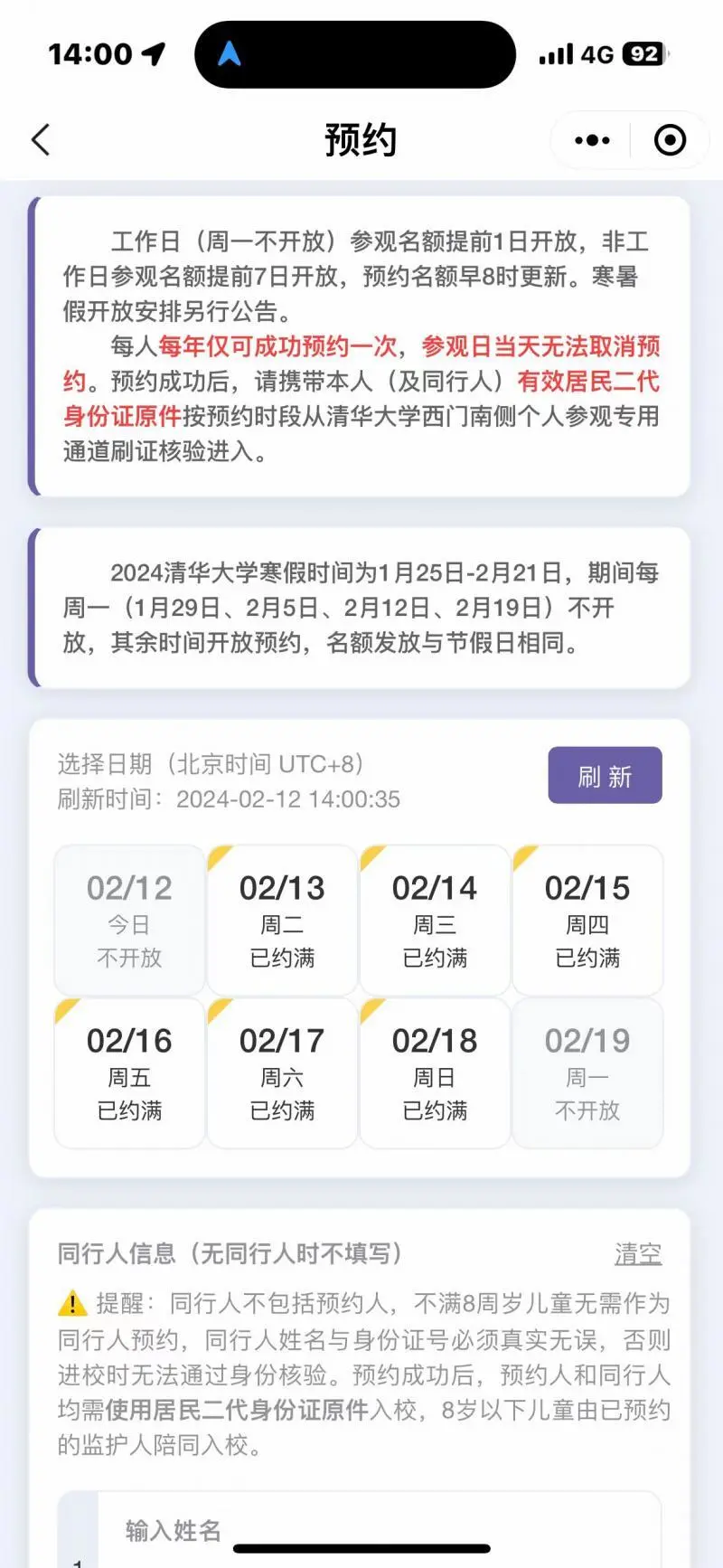Select the 02/12 今日 date card
Image resolution: width=723 pixels, height=1568 pixels.
(129, 920)
